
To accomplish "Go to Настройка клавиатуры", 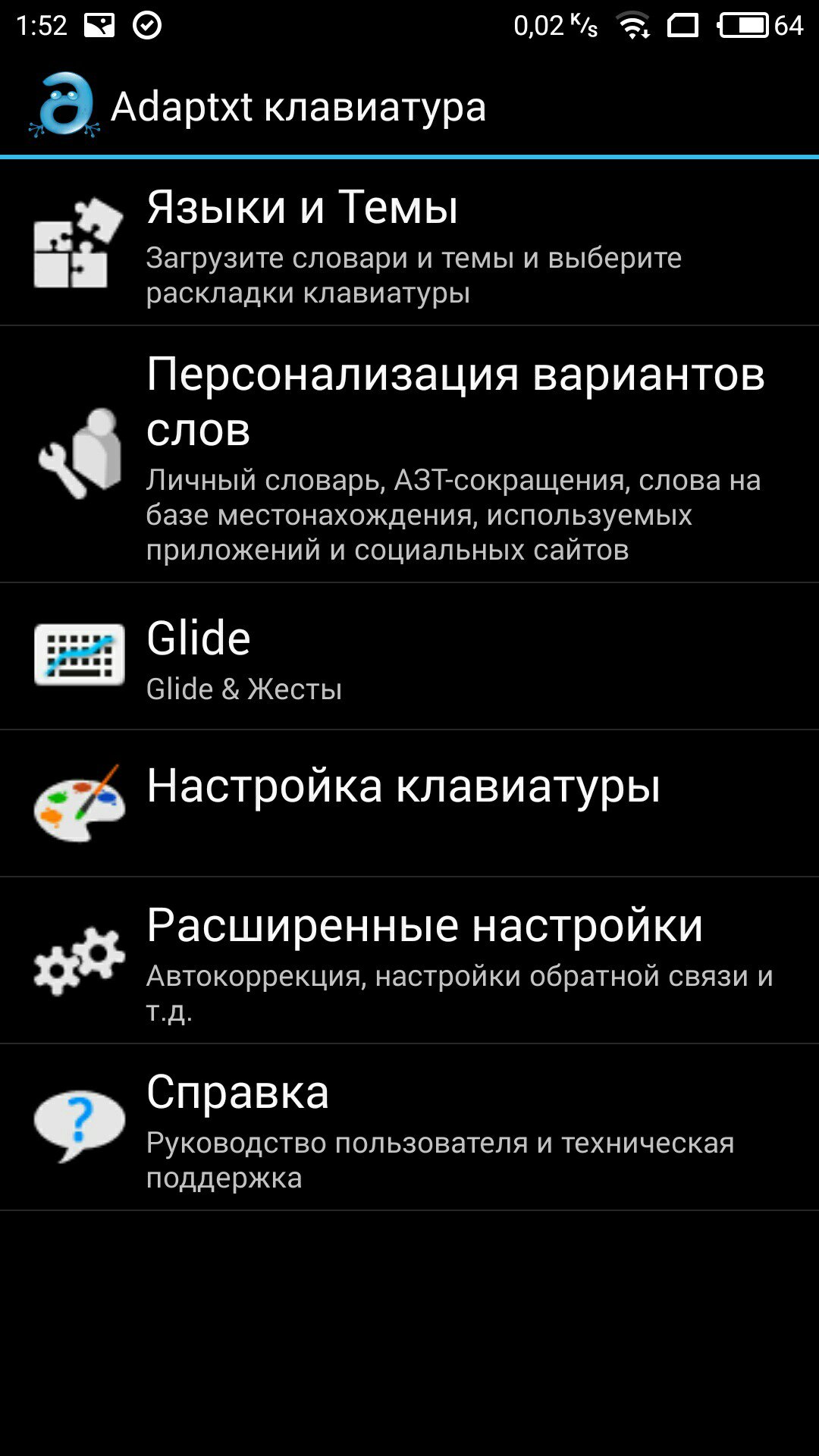I will click(x=409, y=802).
